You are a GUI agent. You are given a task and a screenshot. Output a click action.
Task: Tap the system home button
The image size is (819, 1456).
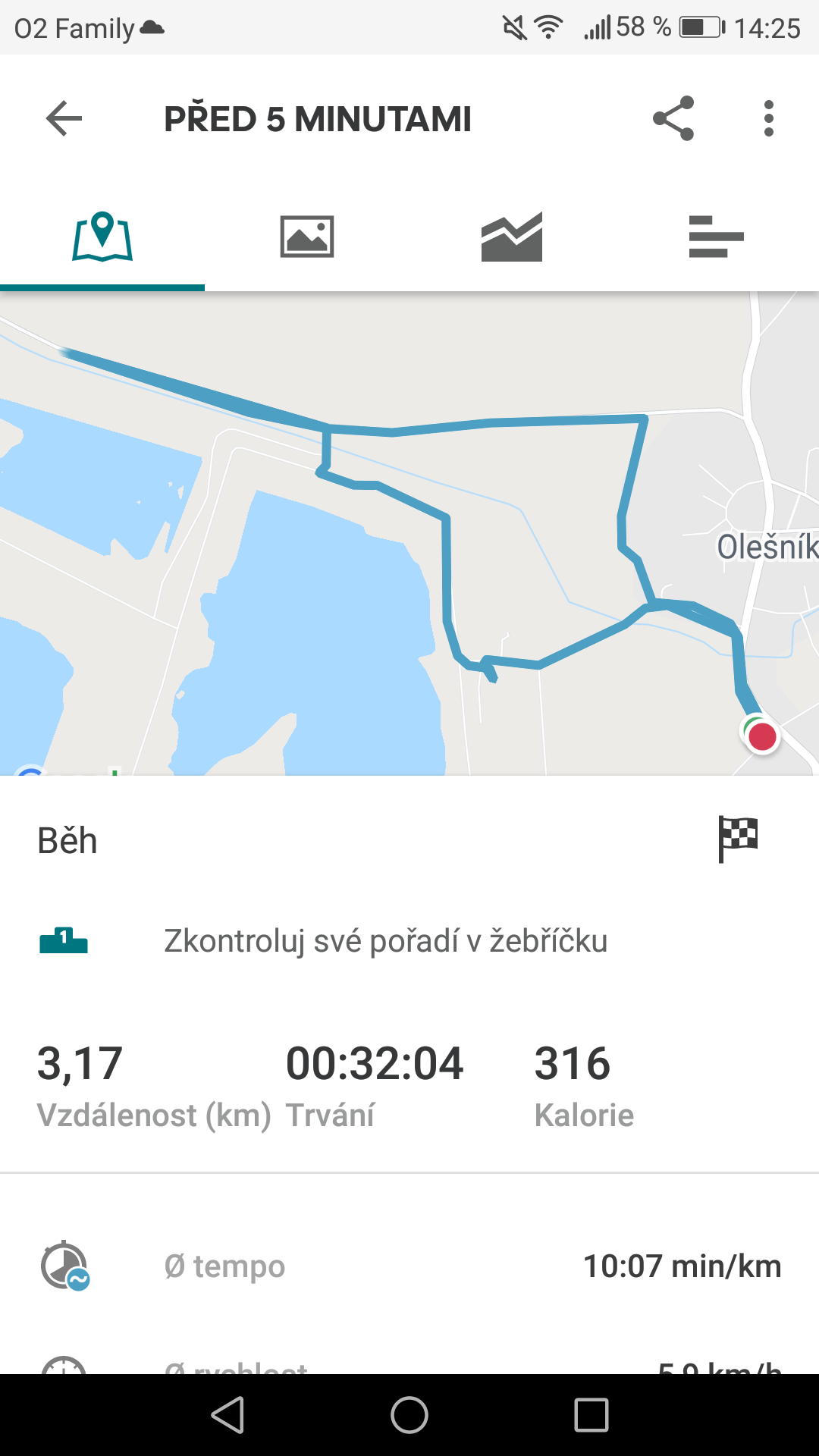tap(409, 1415)
